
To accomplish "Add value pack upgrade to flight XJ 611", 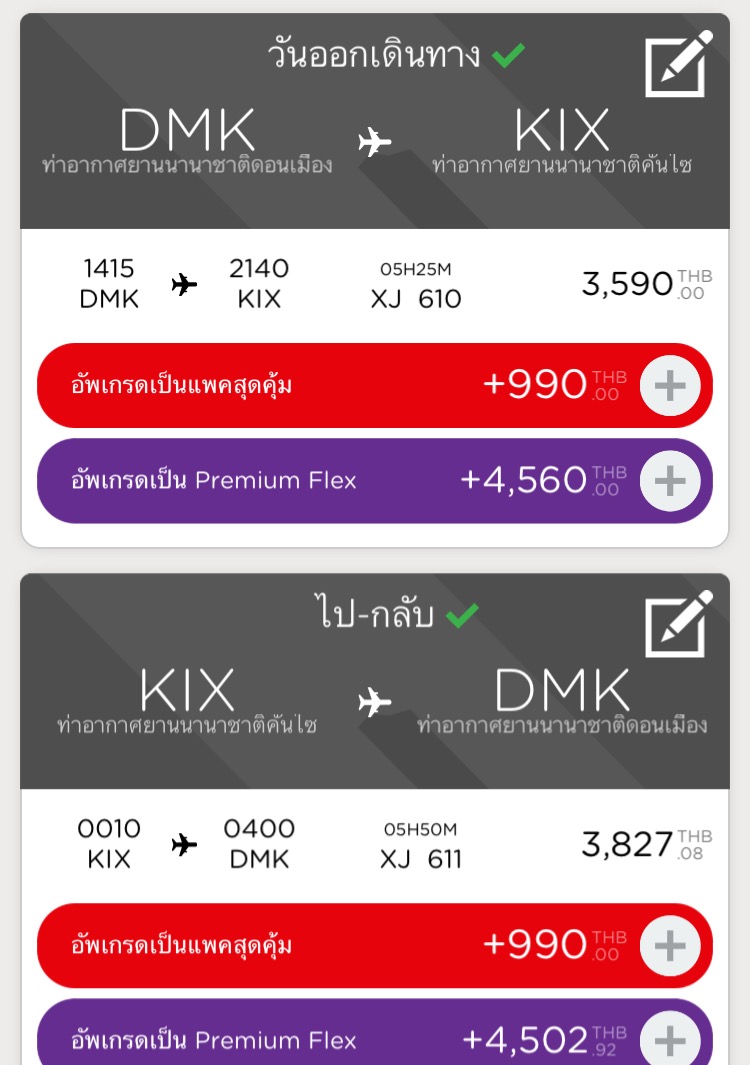I will [669, 946].
